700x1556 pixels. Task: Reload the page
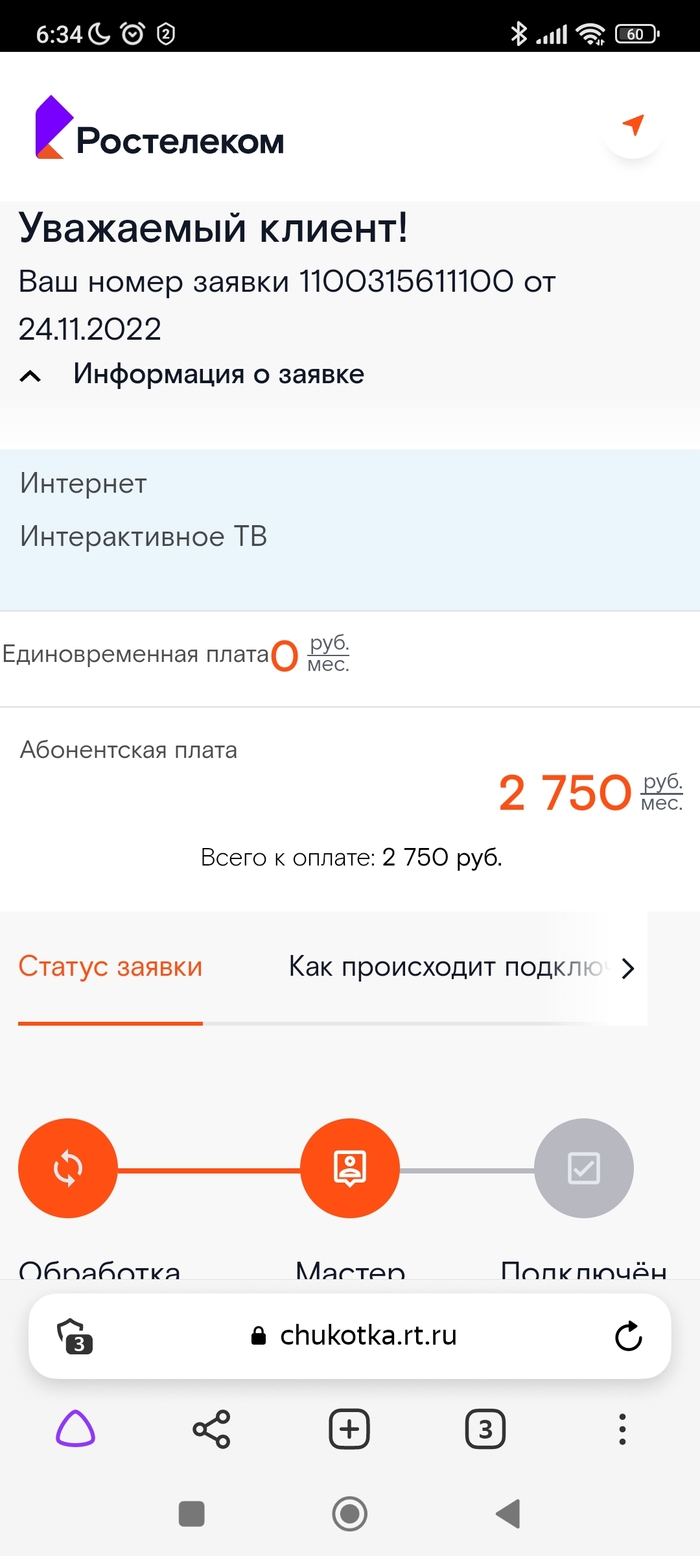[x=628, y=1336]
